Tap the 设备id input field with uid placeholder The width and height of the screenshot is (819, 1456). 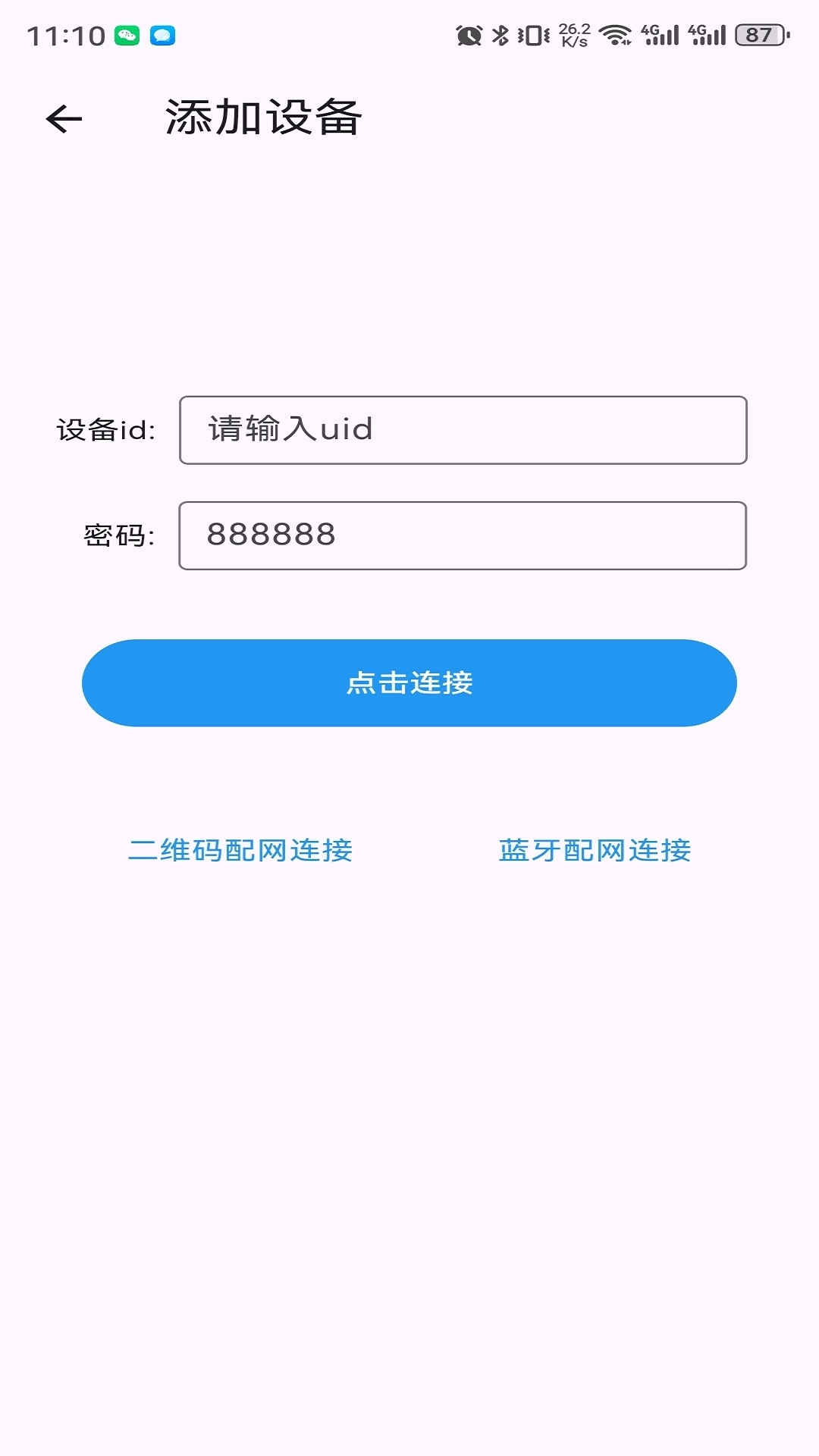click(x=461, y=430)
